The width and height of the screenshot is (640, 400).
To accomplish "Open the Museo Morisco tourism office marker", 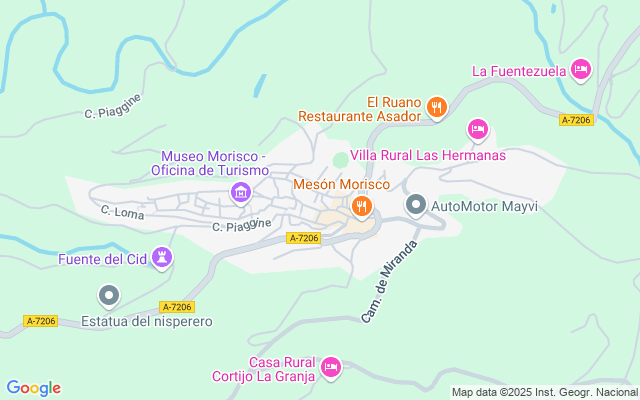I will (x=240, y=192).
